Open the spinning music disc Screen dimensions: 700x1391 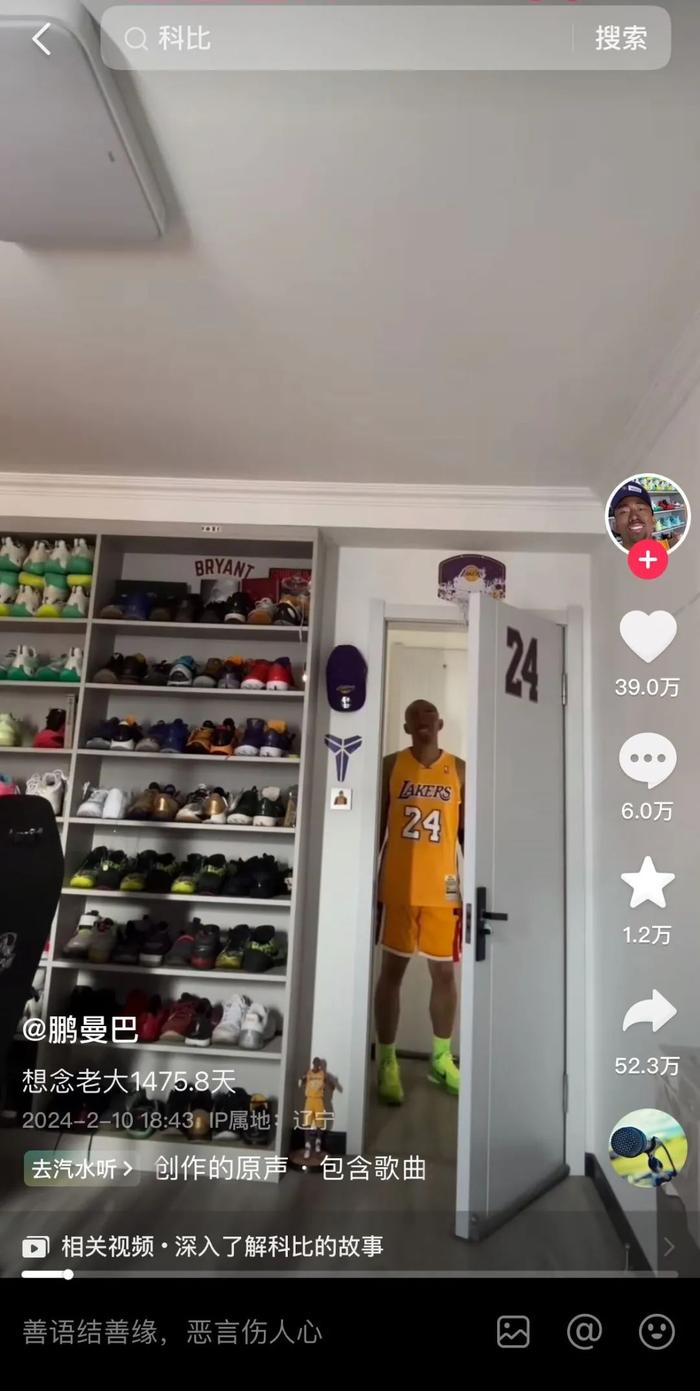(x=647, y=1148)
